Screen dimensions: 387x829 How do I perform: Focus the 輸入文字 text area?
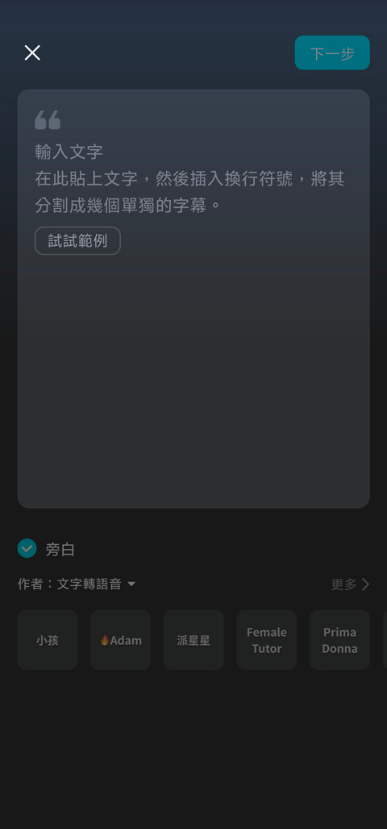tap(194, 299)
